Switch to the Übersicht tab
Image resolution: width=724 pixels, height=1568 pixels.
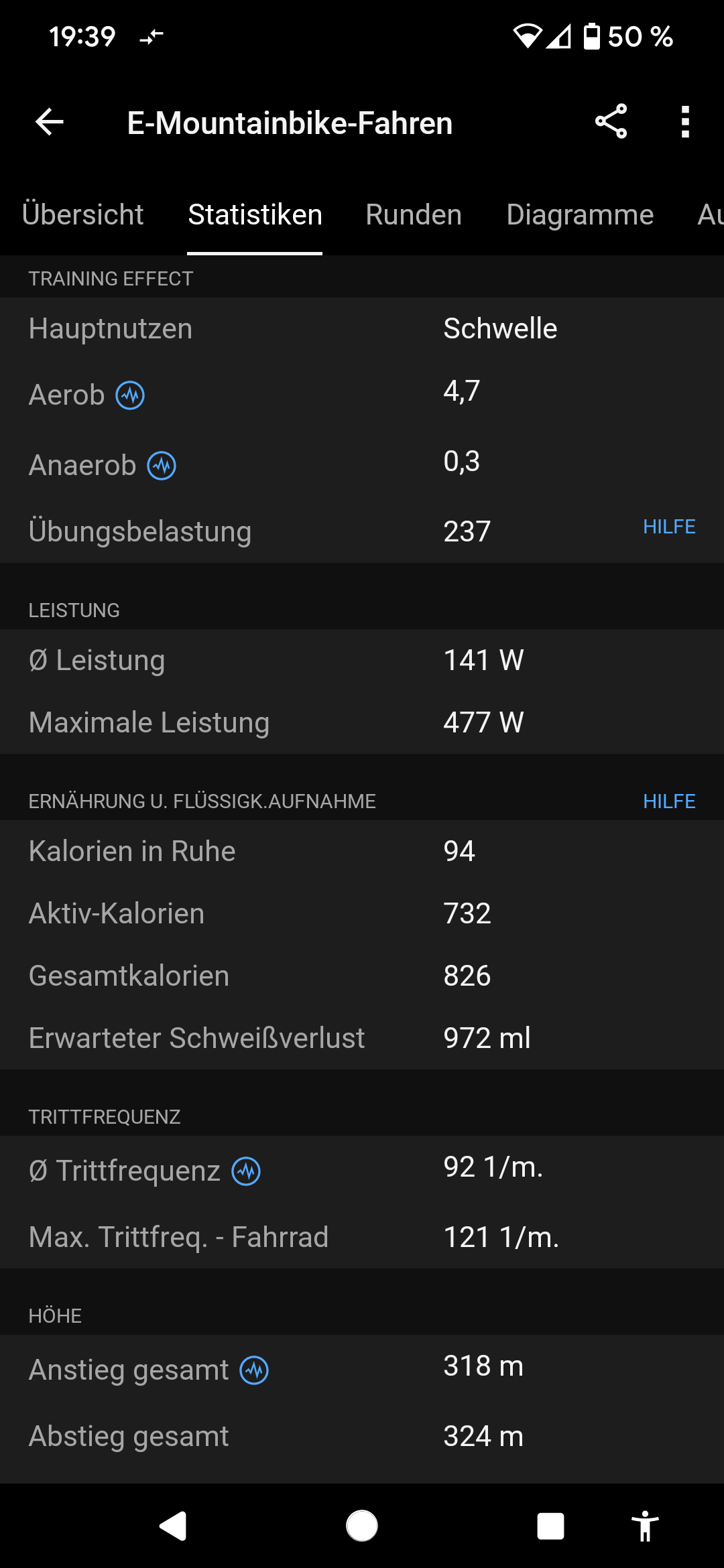(x=82, y=214)
